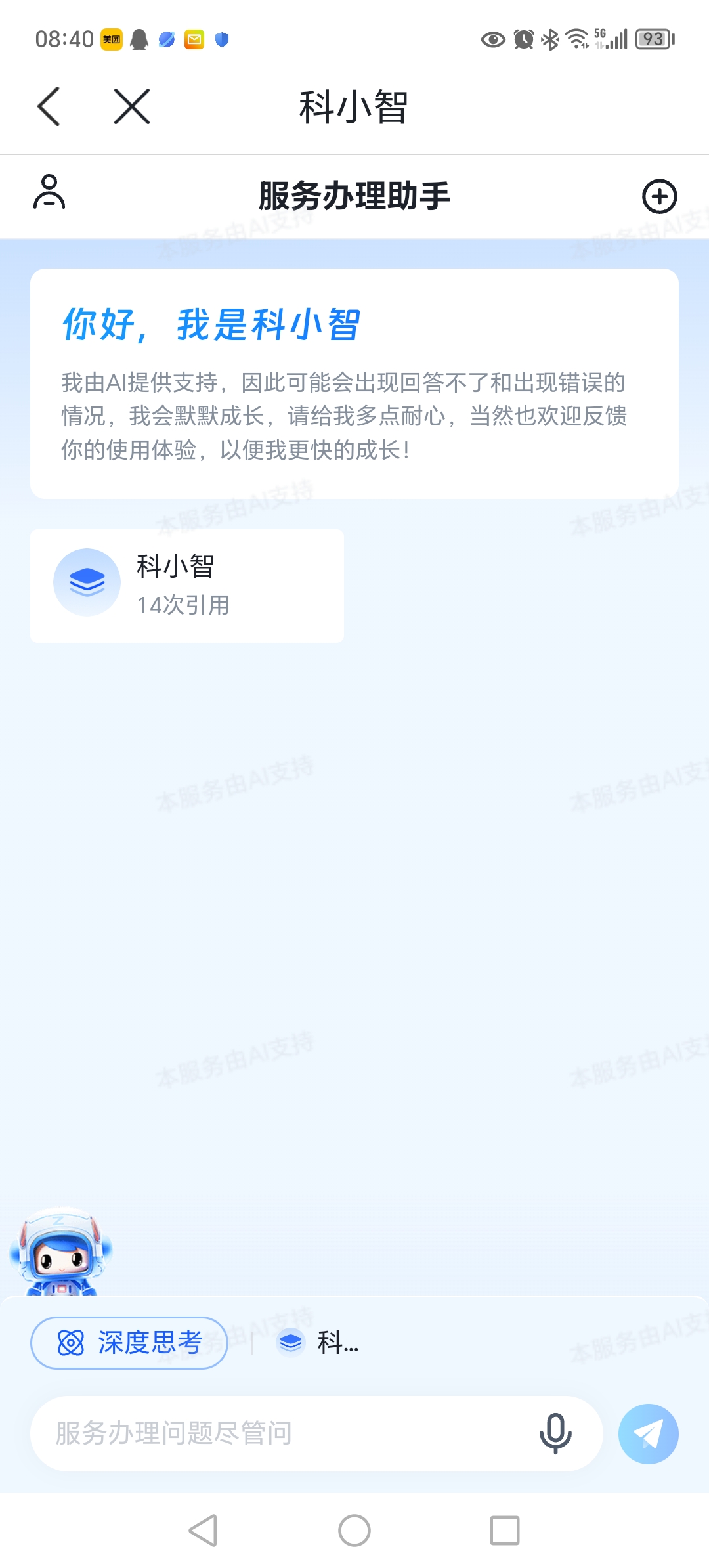The image size is (709, 1568).
Task: Start a new chat with plus icon
Action: [659, 196]
